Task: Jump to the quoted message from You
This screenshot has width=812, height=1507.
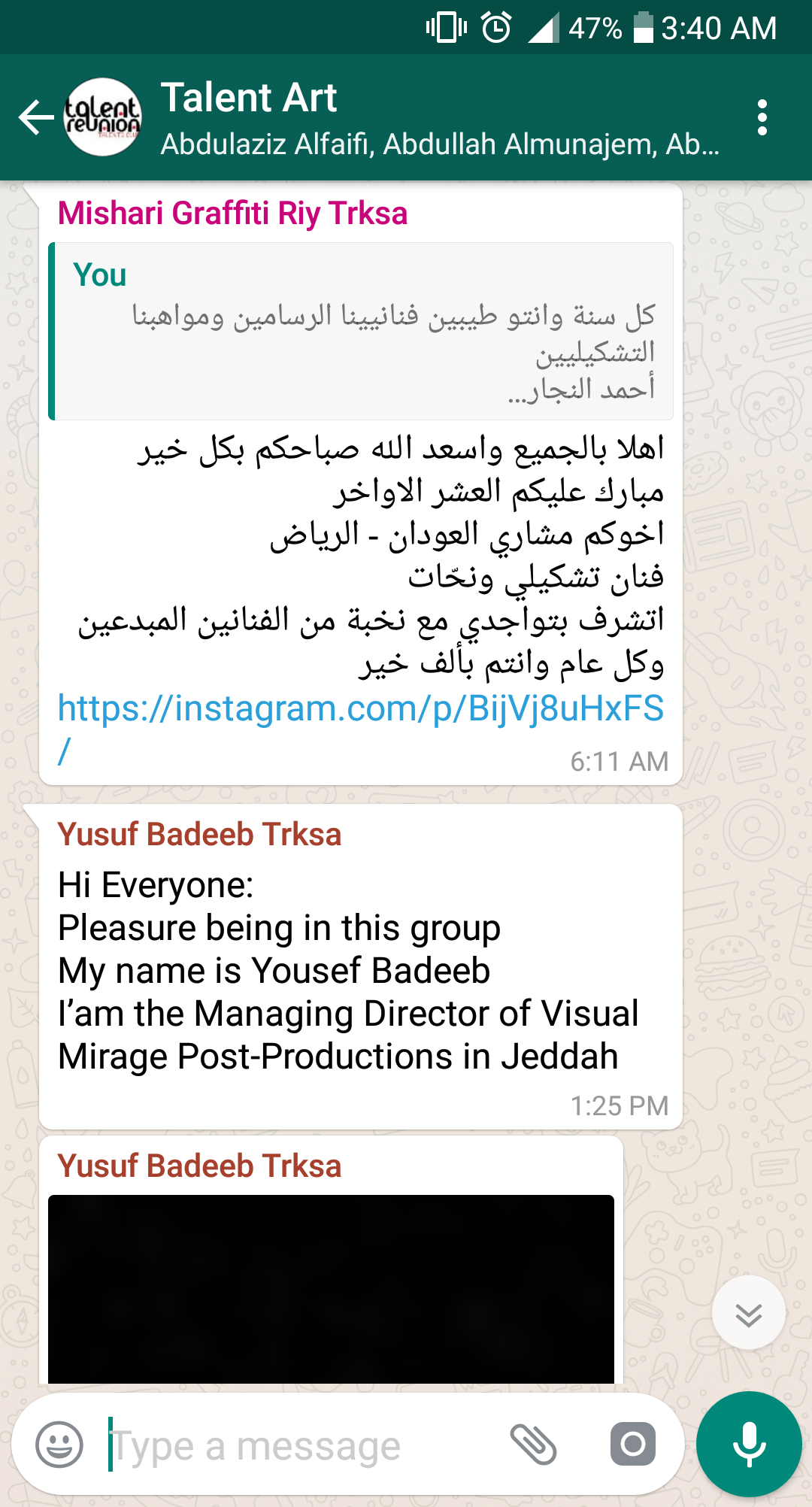Action: tap(361, 331)
